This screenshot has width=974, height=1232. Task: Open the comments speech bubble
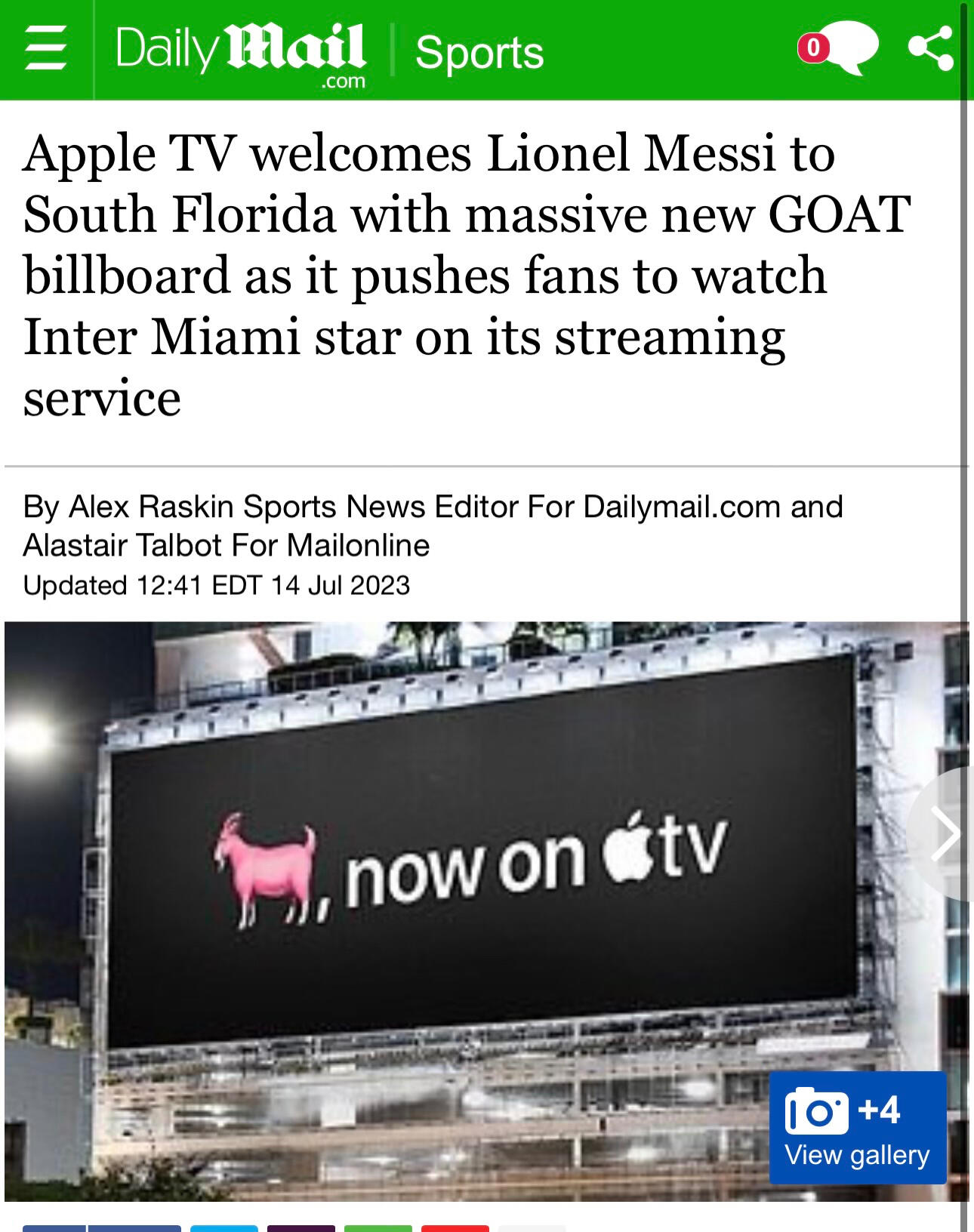[840, 48]
